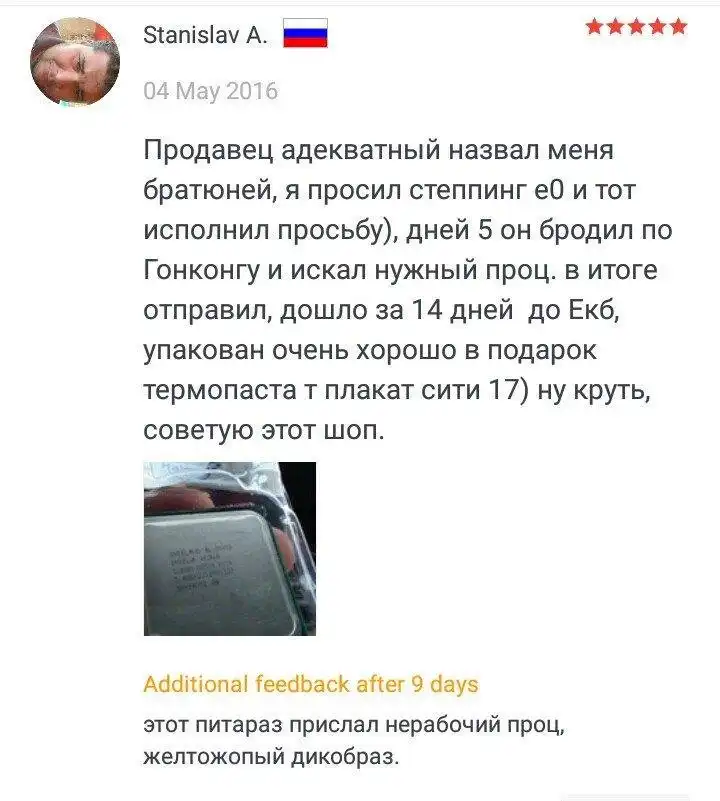
Task: Open Stanislav A.'s profile avatar
Action: point(76,62)
